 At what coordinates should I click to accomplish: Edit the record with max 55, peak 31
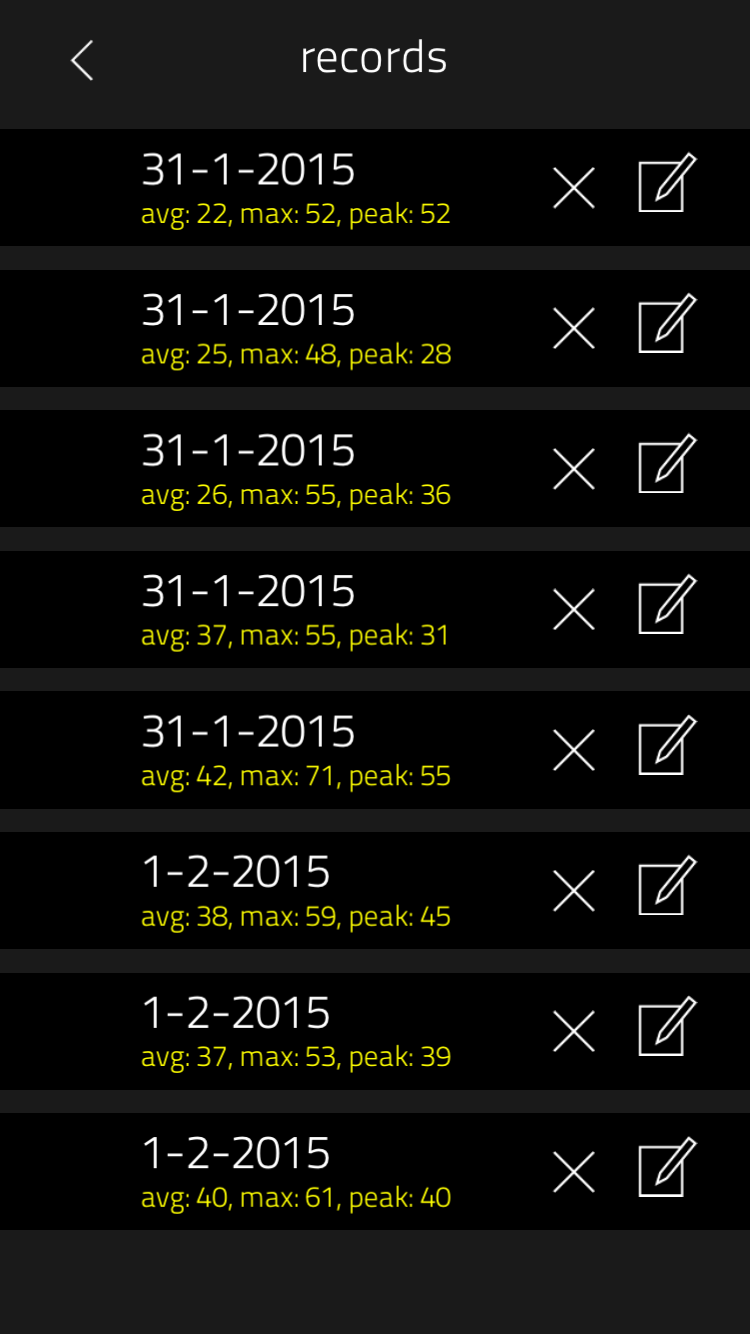point(667,606)
